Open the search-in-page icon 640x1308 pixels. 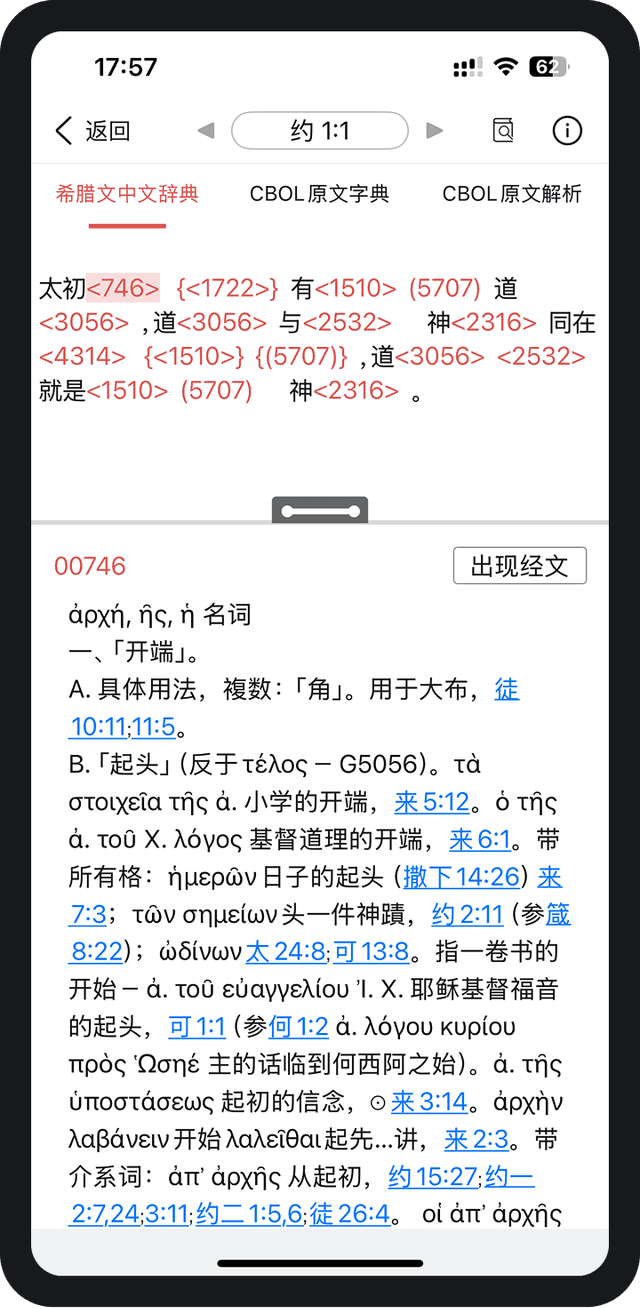tap(503, 131)
